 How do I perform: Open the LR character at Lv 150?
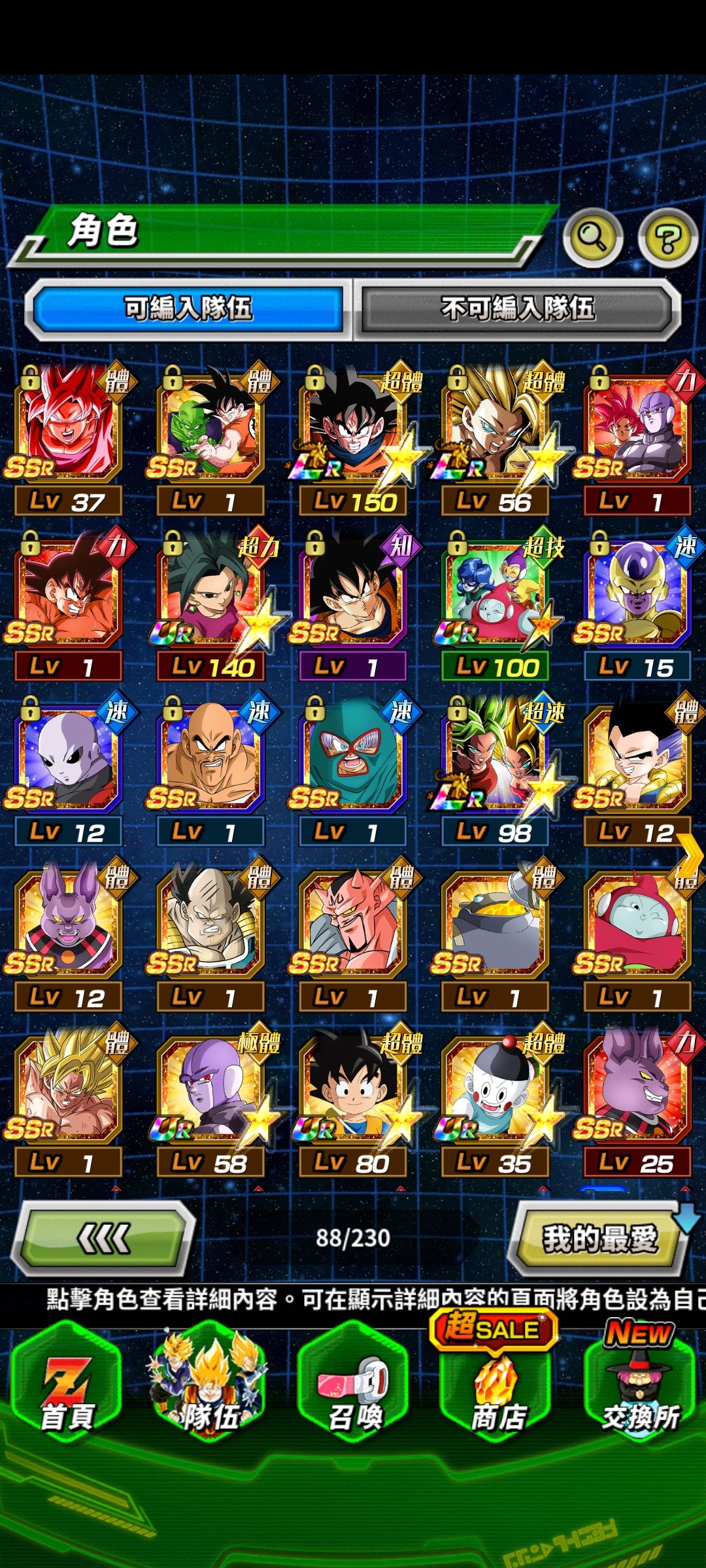(x=354, y=440)
